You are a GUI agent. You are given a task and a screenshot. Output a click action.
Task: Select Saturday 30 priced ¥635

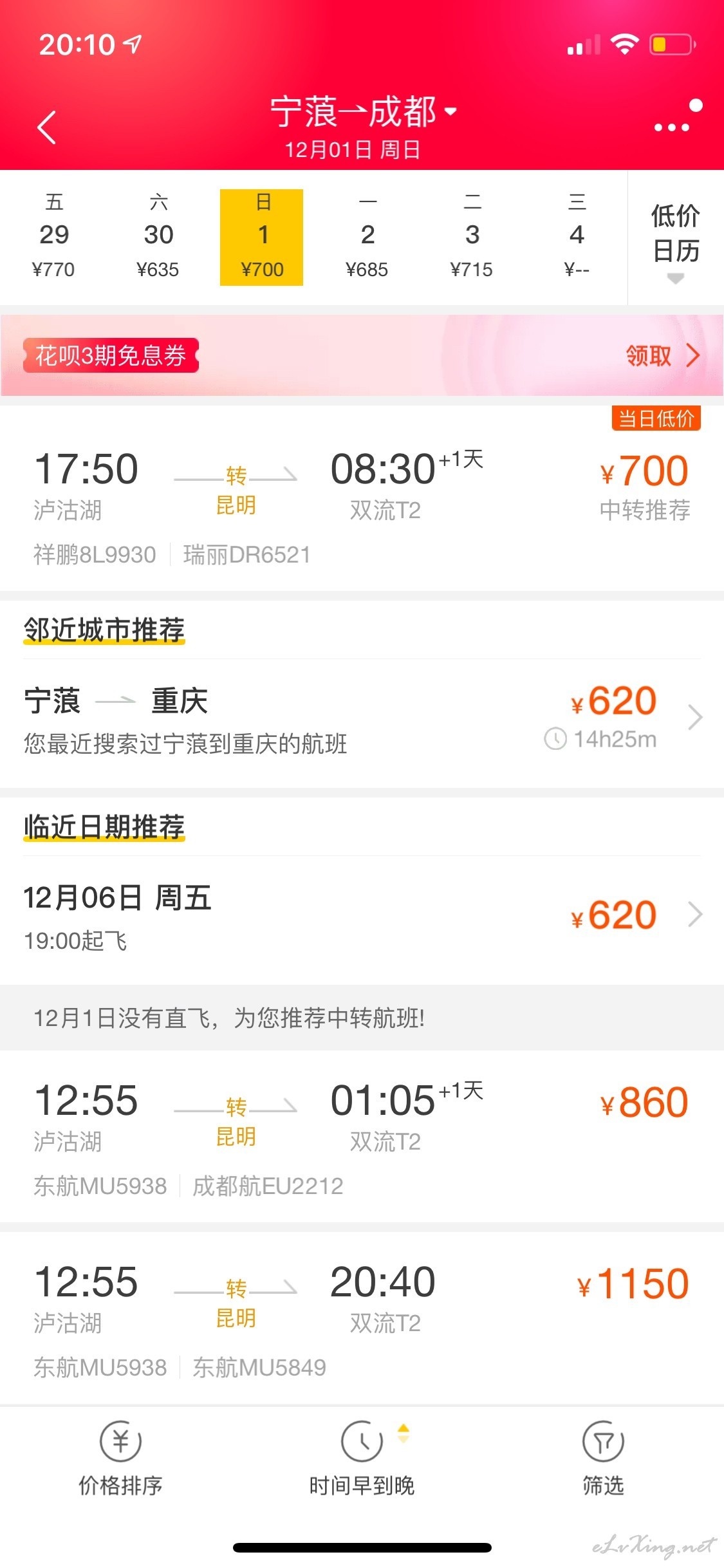(x=158, y=237)
